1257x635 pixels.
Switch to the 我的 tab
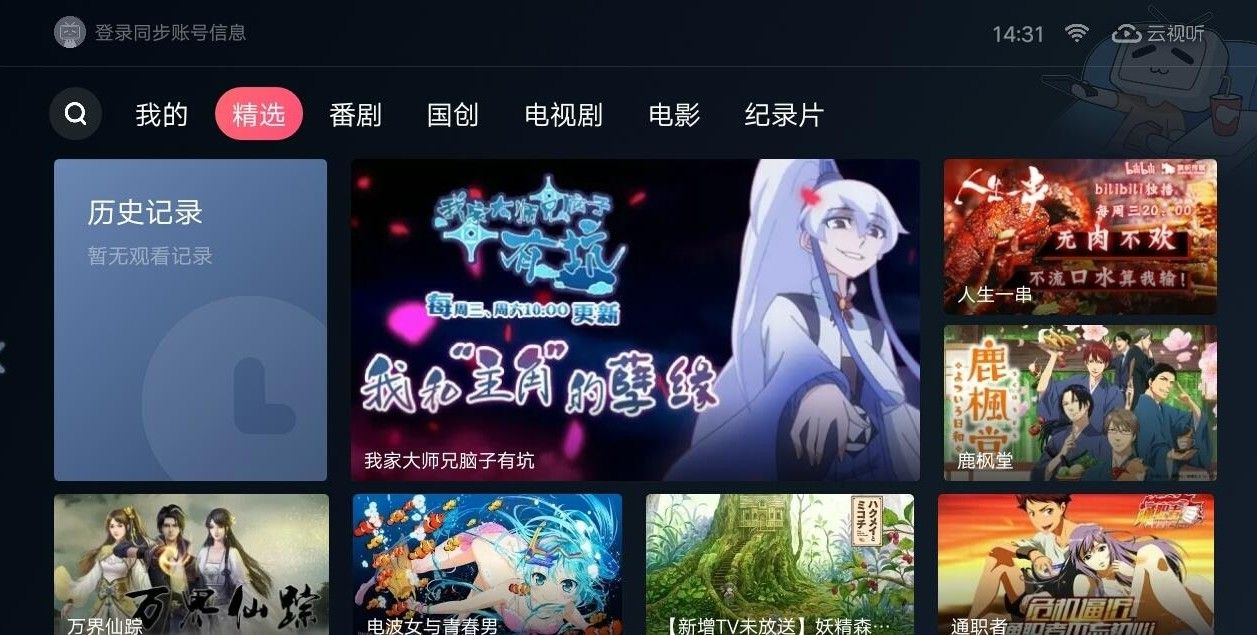[x=161, y=115]
